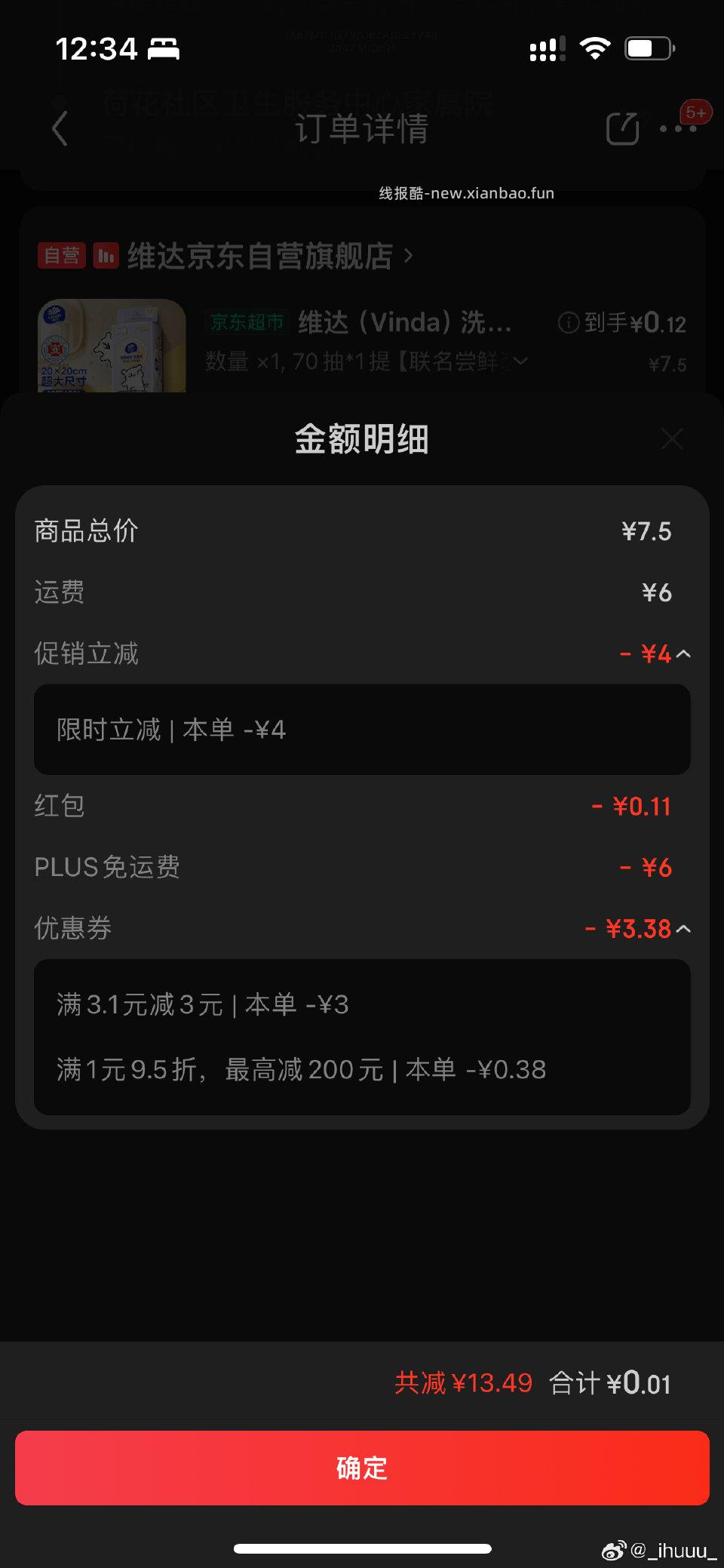
Task: Open the share icon in the top bar
Action: point(623,128)
